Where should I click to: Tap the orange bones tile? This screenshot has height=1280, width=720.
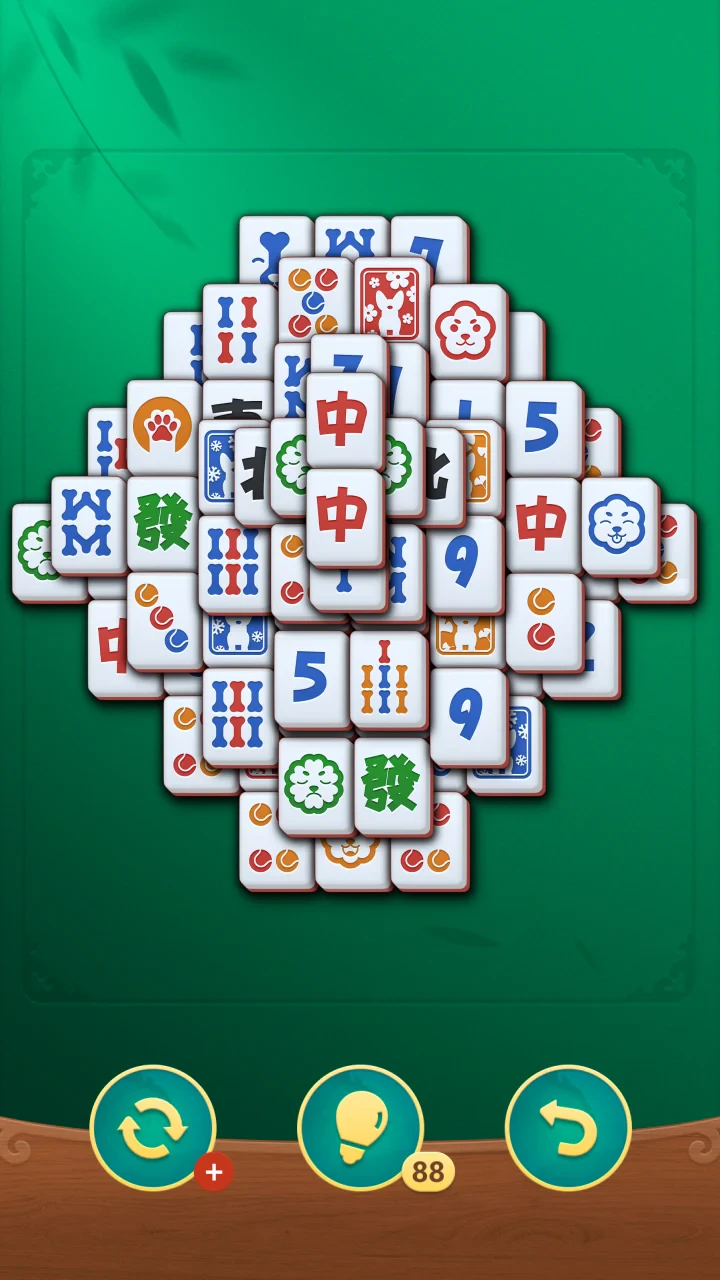pyautogui.click(x=388, y=678)
